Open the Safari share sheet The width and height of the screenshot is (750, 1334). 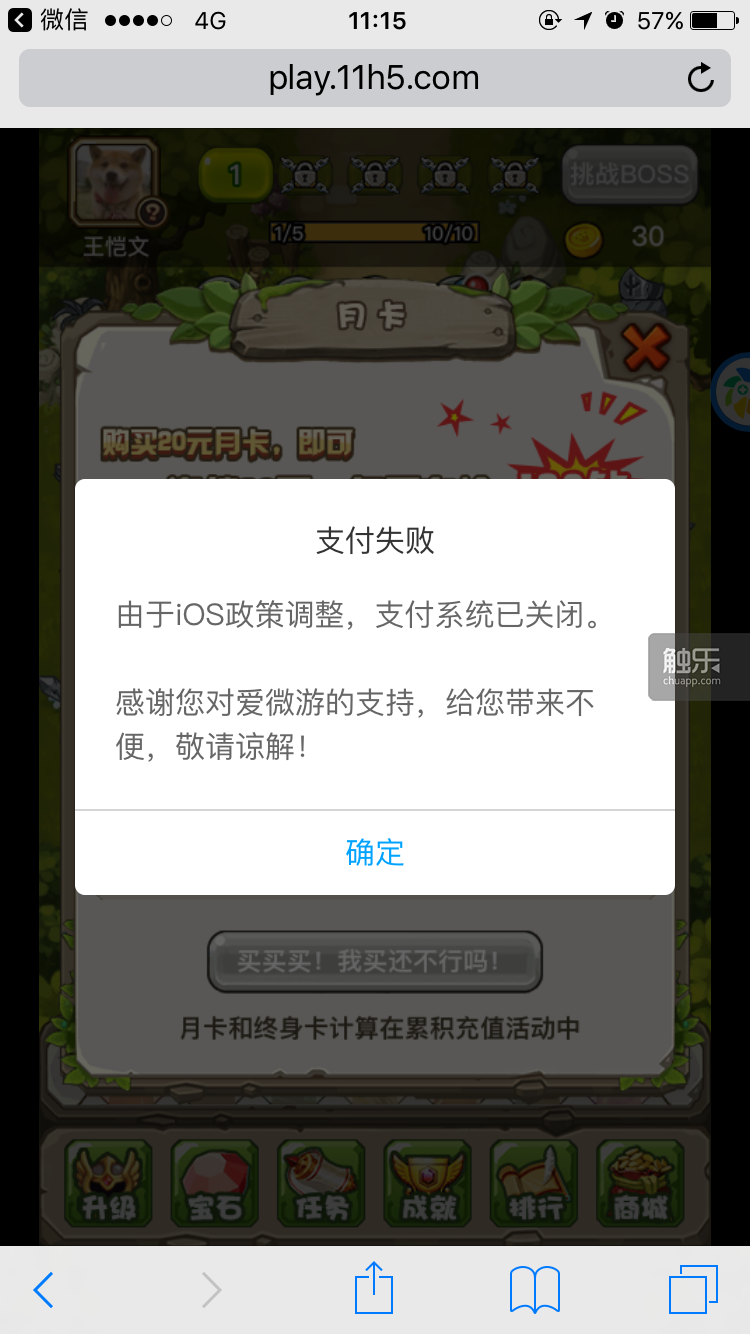pos(374,1288)
